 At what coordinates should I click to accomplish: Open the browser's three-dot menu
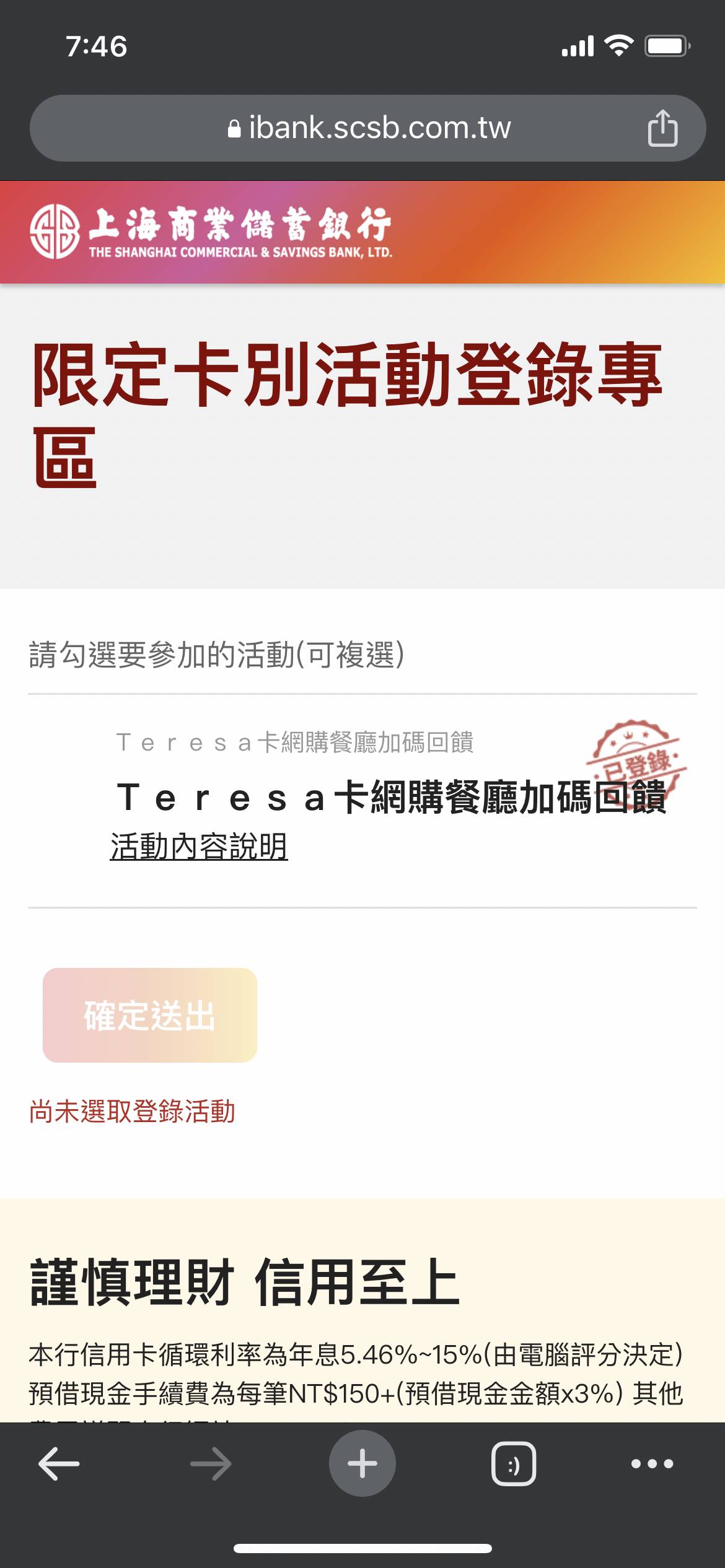click(652, 1464)
